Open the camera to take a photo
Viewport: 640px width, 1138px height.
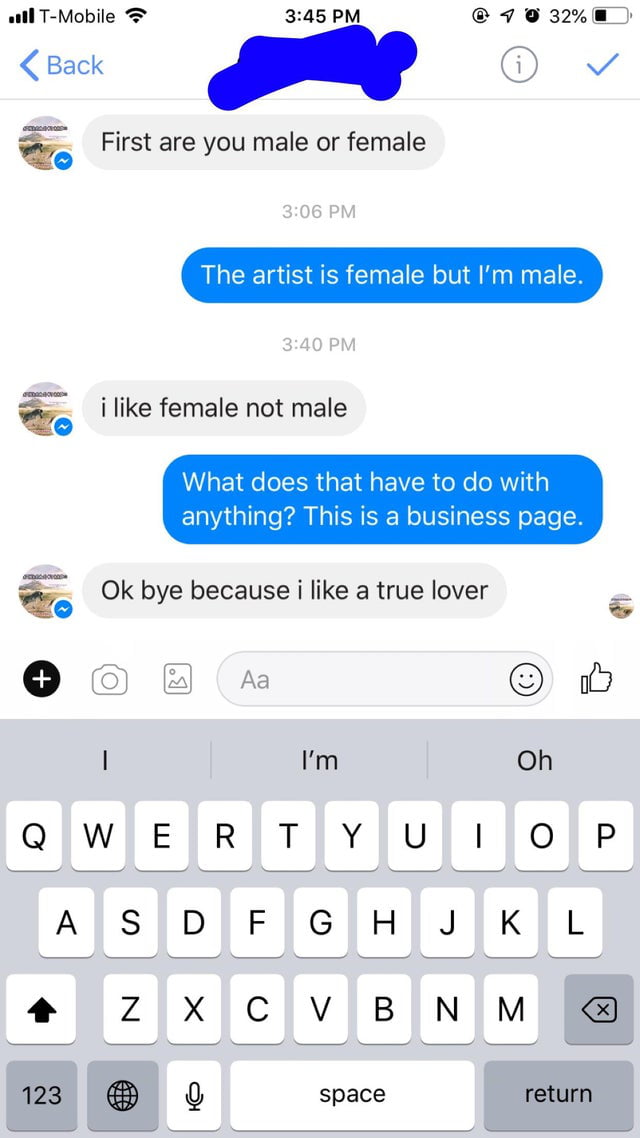coord(109,680)
